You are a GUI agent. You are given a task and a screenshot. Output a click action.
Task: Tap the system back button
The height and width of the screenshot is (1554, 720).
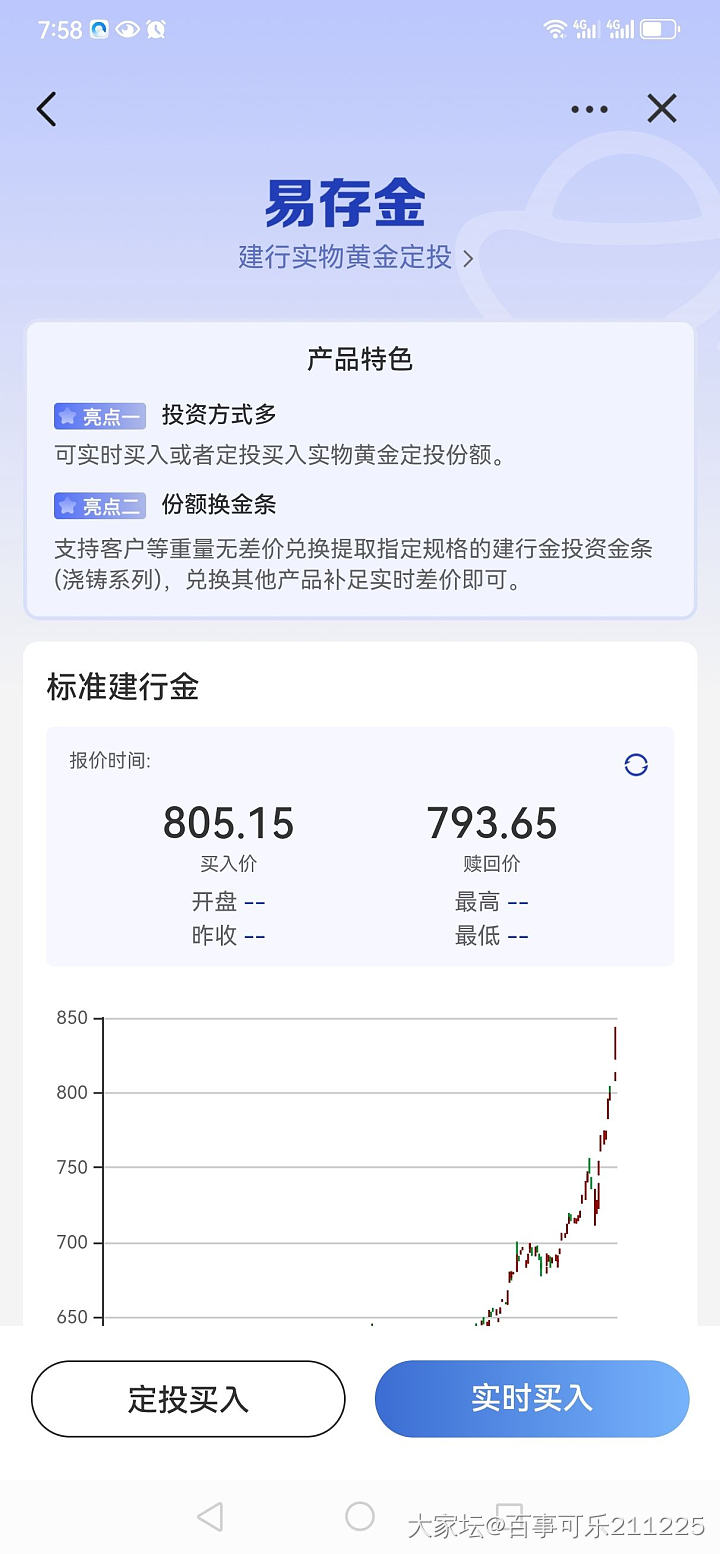pyautogui.click(x=209, y=1517)
